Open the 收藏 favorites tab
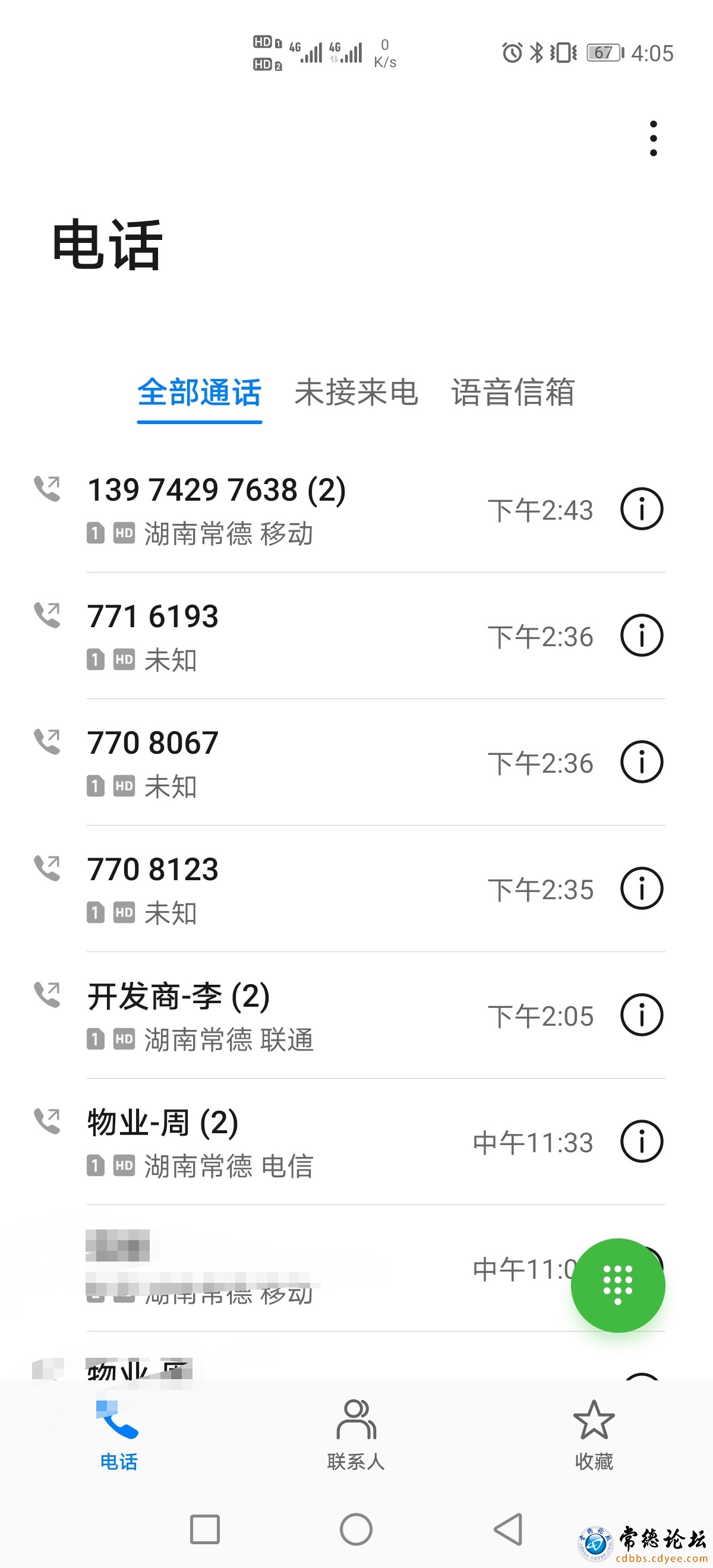The width and height of the screenshot is (713, 1568). pyautogui.click(x=594, y=1436)
